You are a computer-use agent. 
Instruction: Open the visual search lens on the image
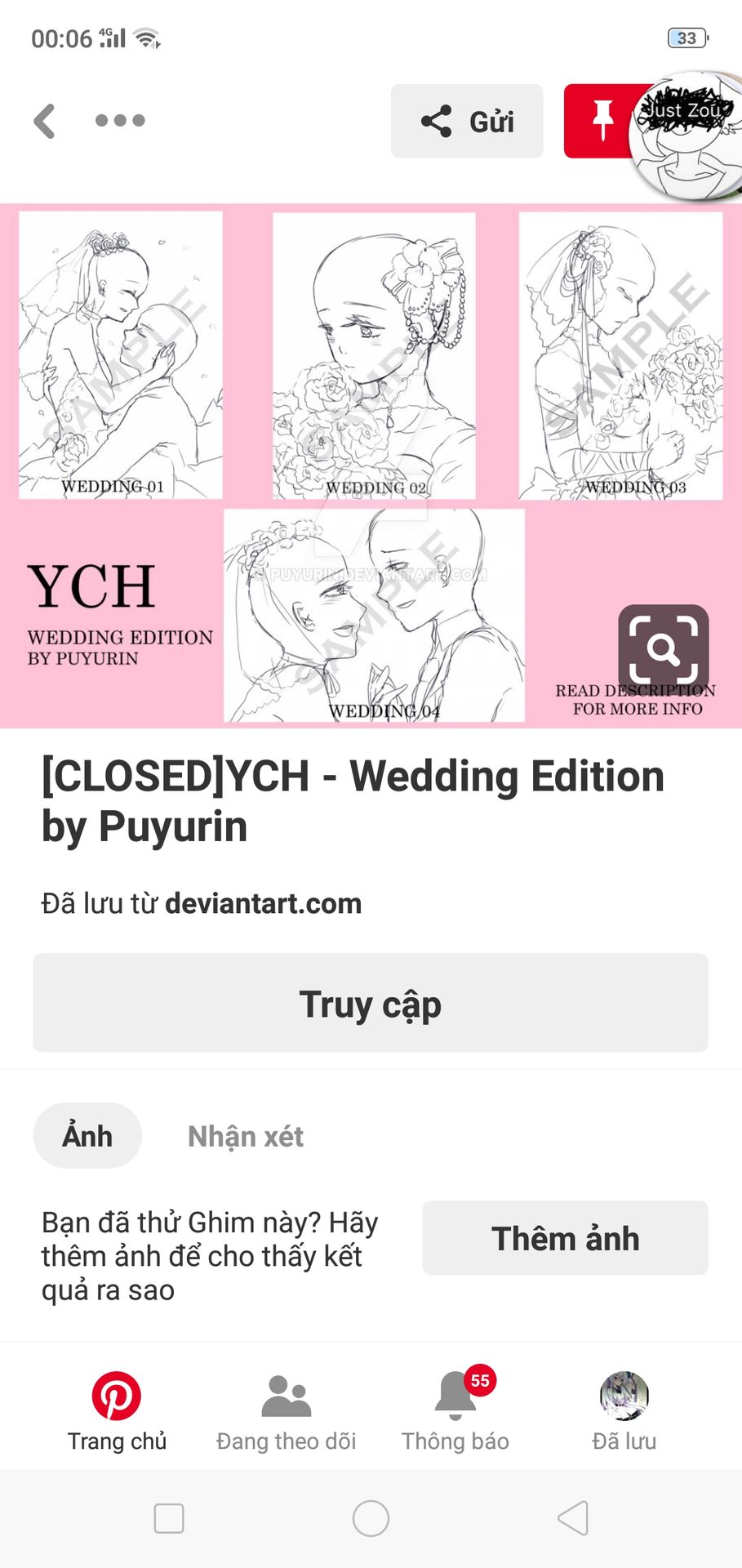pos(663,648)
